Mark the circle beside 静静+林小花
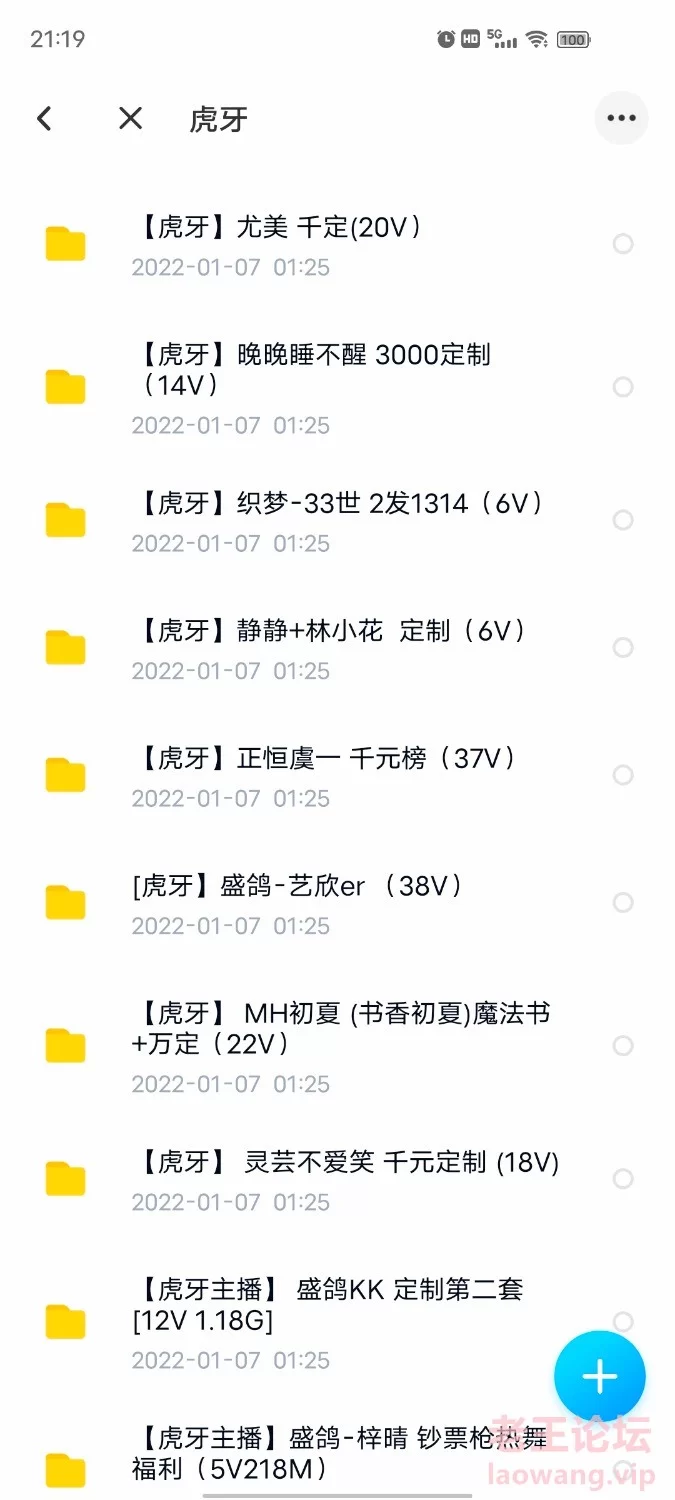675x1500 pixels. pyautogui.click(x=623, y=648)
